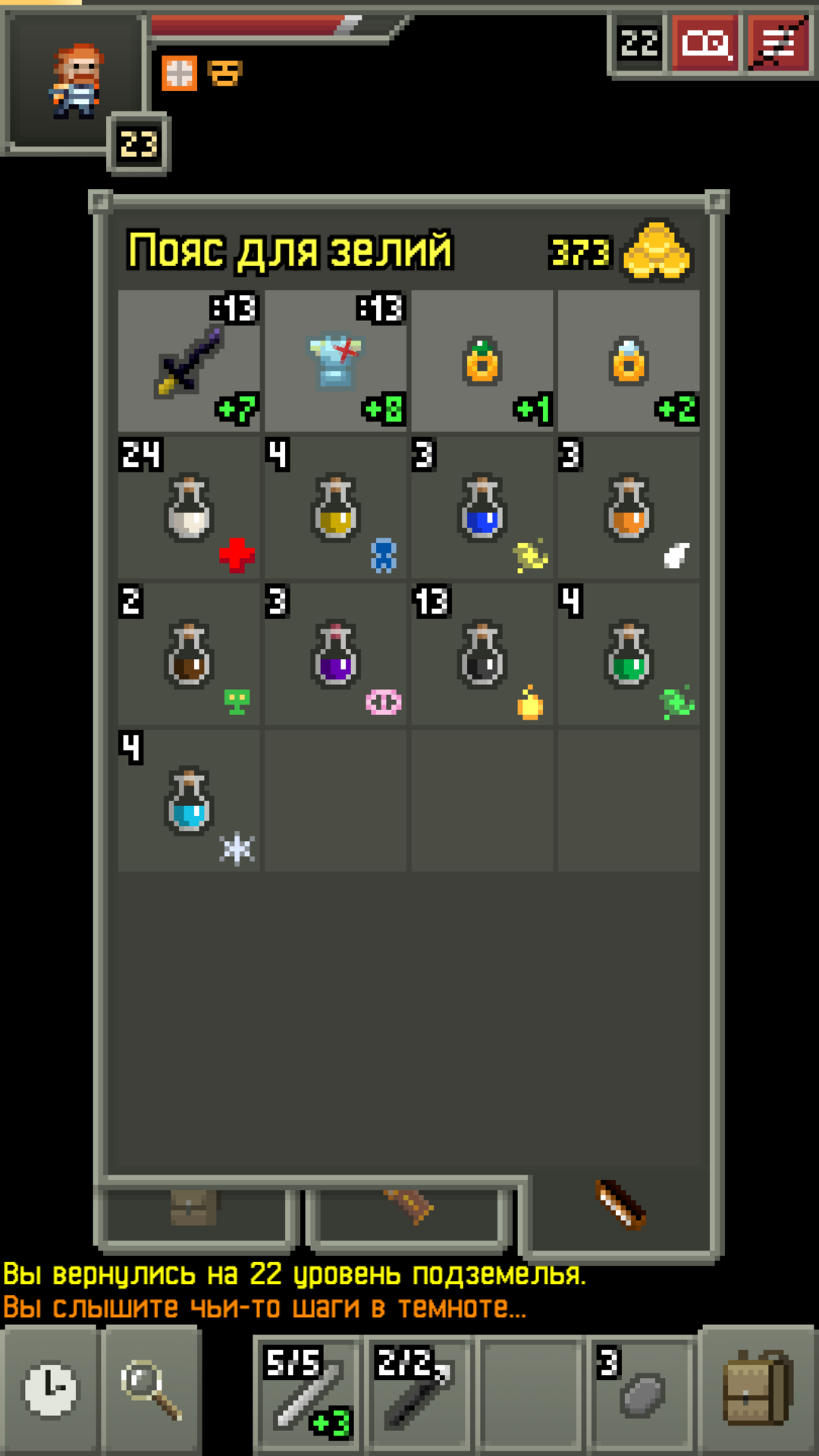Select the healing potion stack of 24
Image resolution: width=819 pixels, height=1456 pixels.
tap(189, 507)
